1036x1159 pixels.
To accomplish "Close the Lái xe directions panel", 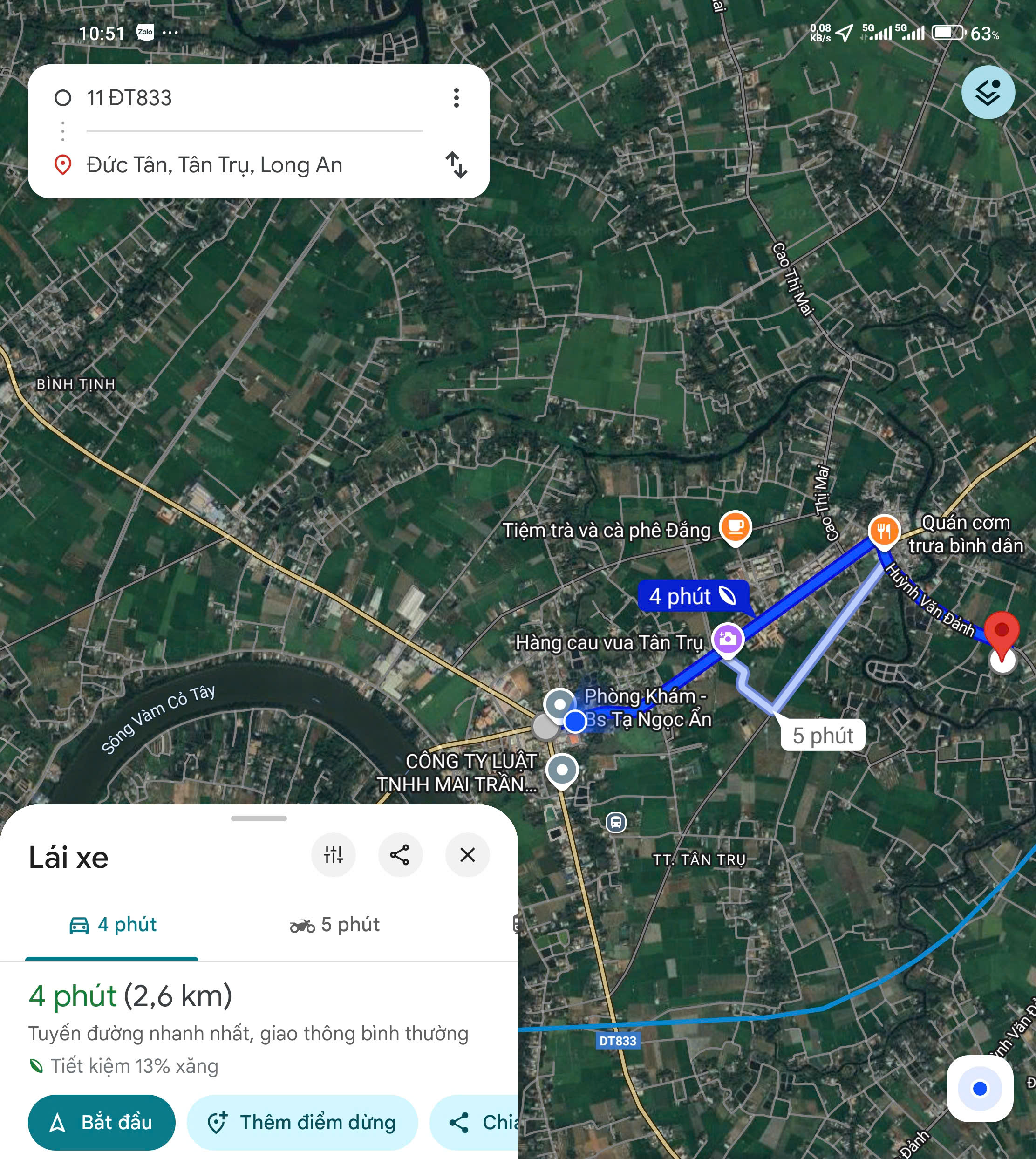I will [467, 855].
